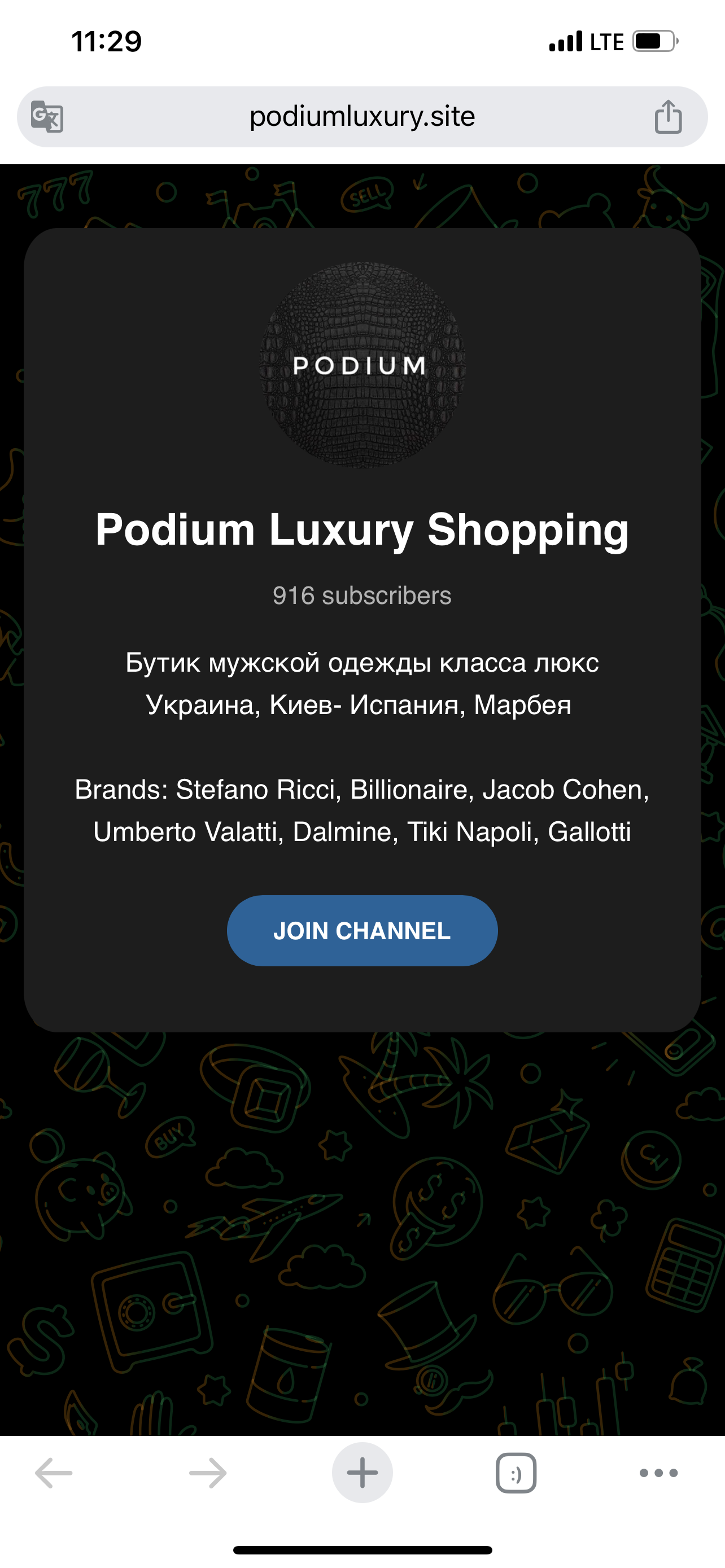Tap the JOIN CHANNEL button
The height and width of the screenshot is (1568, 725).
[x=362, y=931]
